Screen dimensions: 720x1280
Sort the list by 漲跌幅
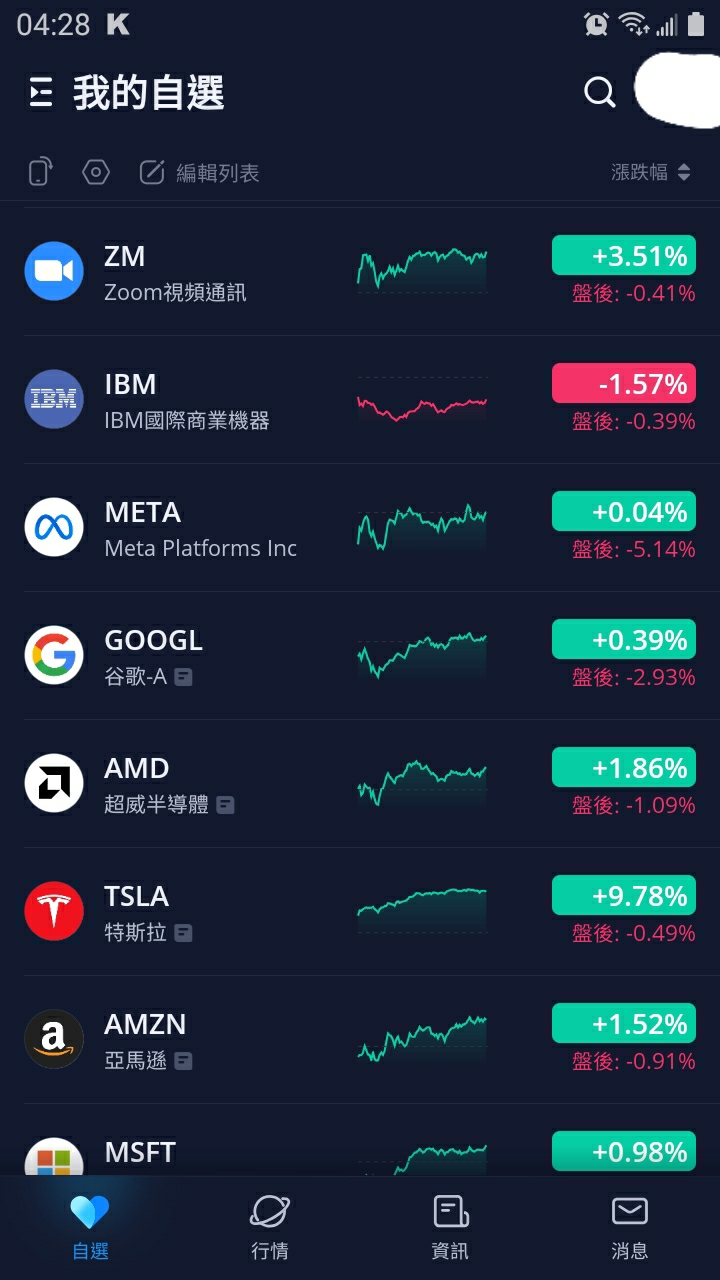coord(650,172)
